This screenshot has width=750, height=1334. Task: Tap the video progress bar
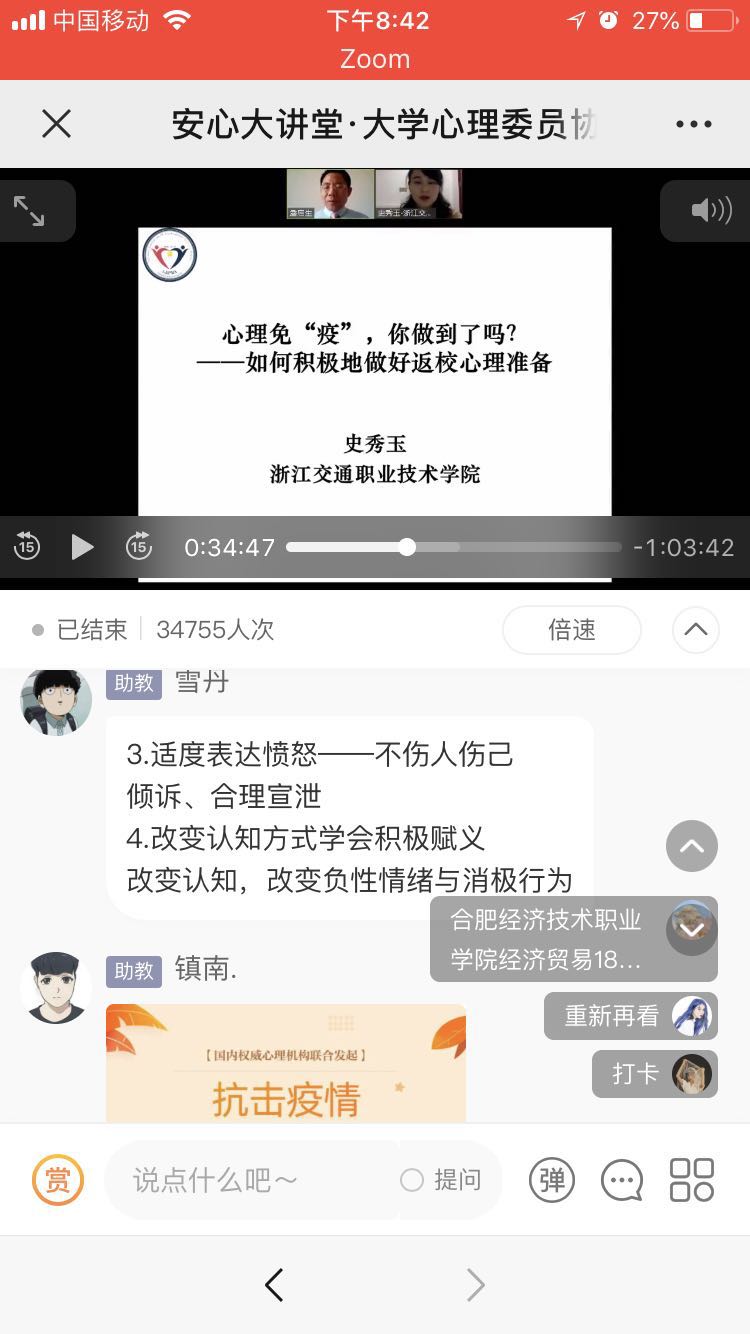pos(454,547)
